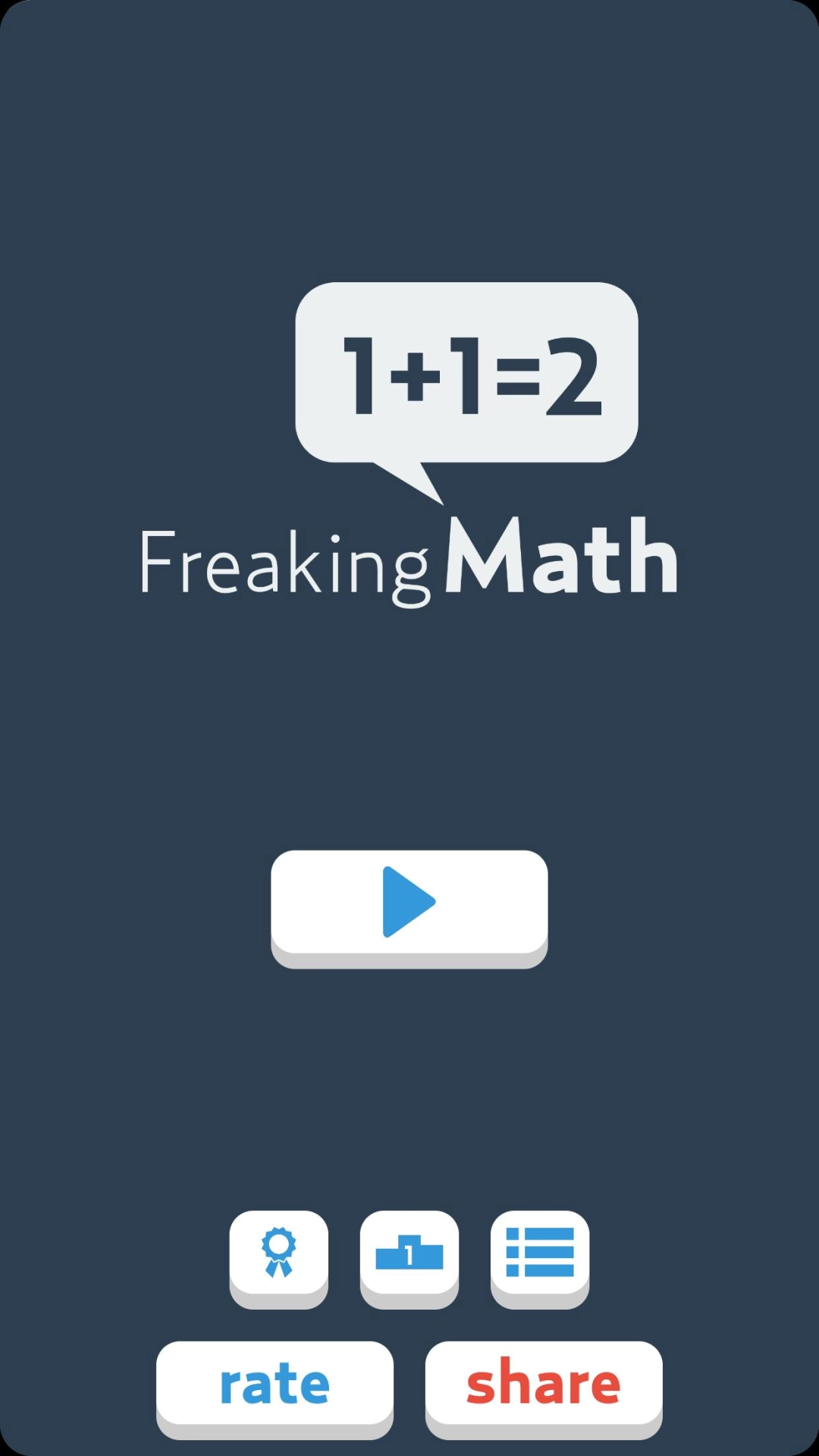Viewport: 819px width, 1456px height.
Task: Open the leaderboard podium icon
Action: point(409,1253)
